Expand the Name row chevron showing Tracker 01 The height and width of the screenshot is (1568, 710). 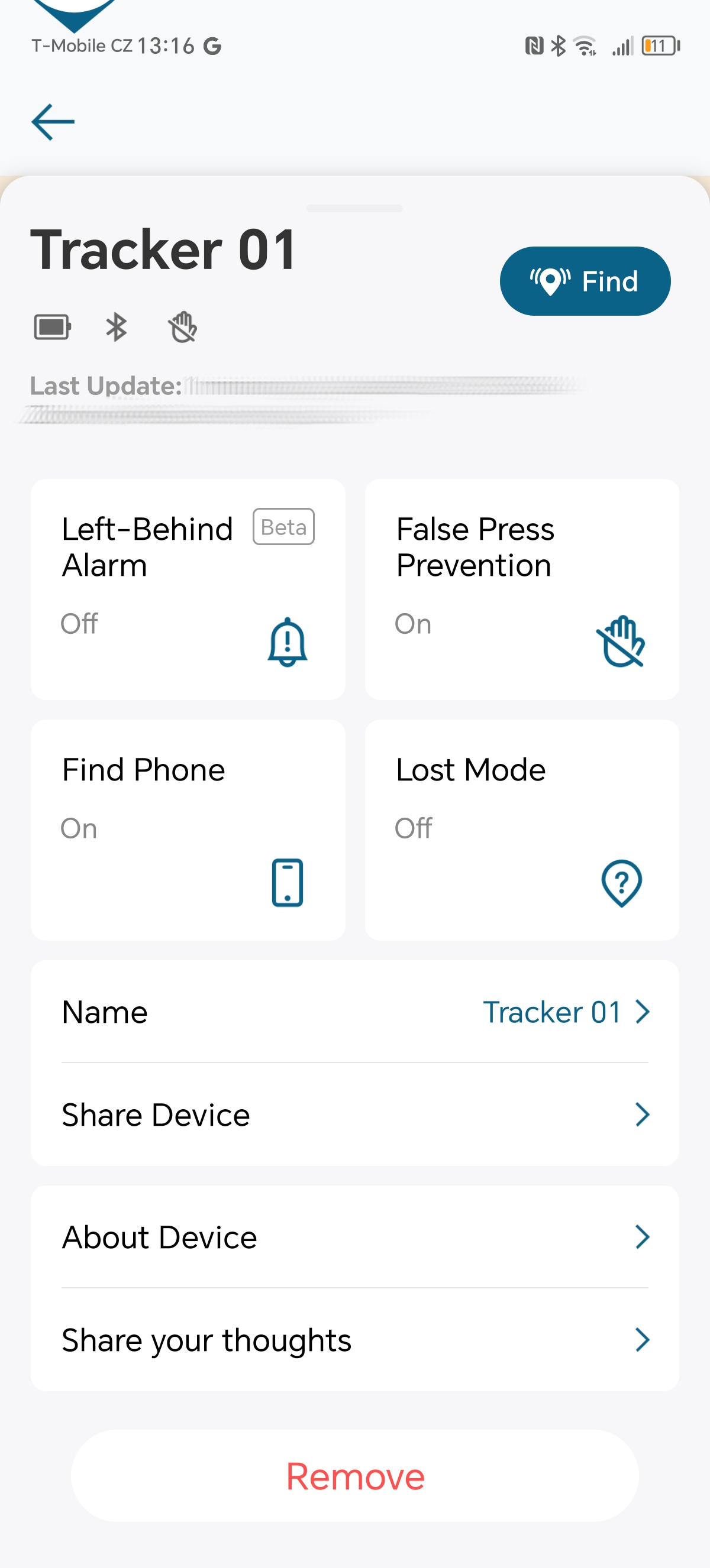pos(643,1012)
